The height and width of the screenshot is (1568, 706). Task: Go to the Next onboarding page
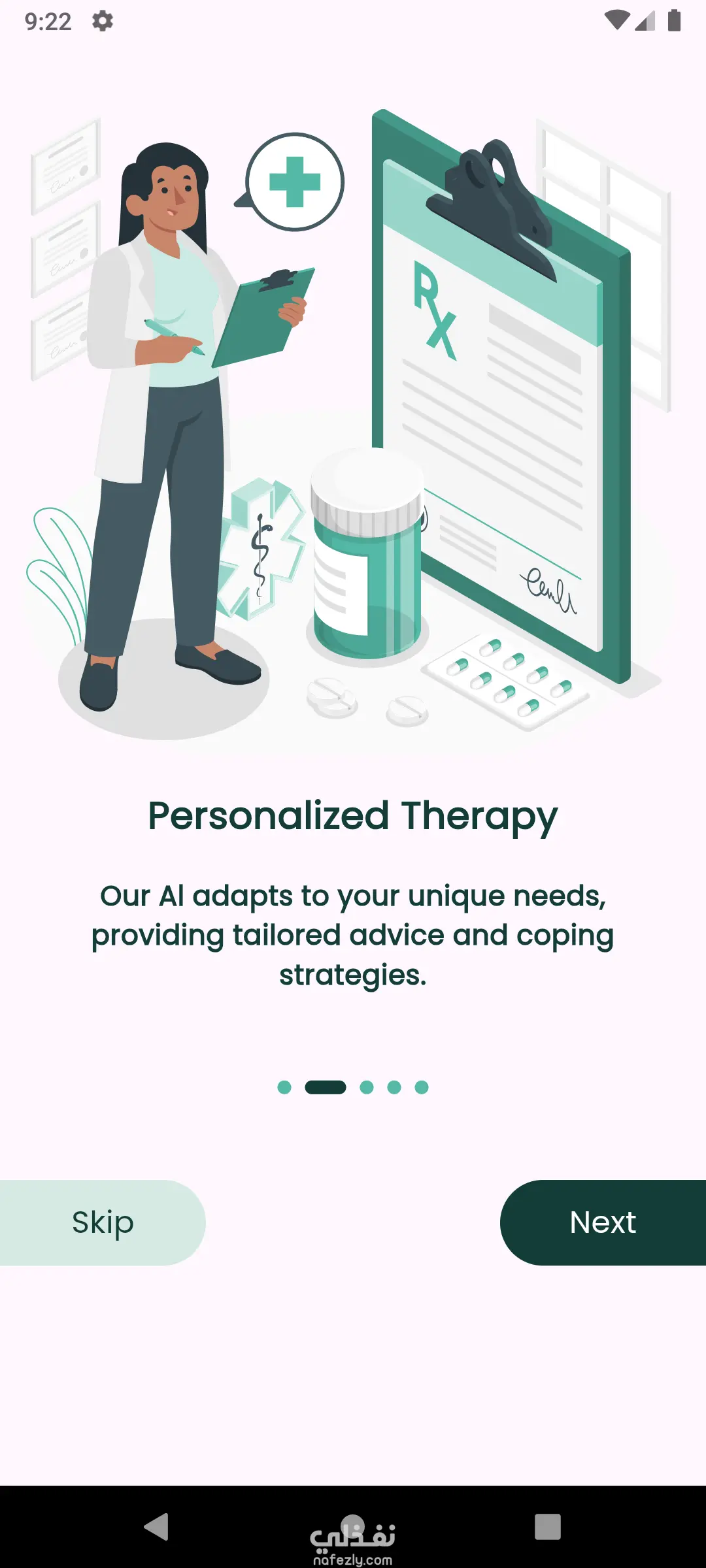tap(603, 1222)
